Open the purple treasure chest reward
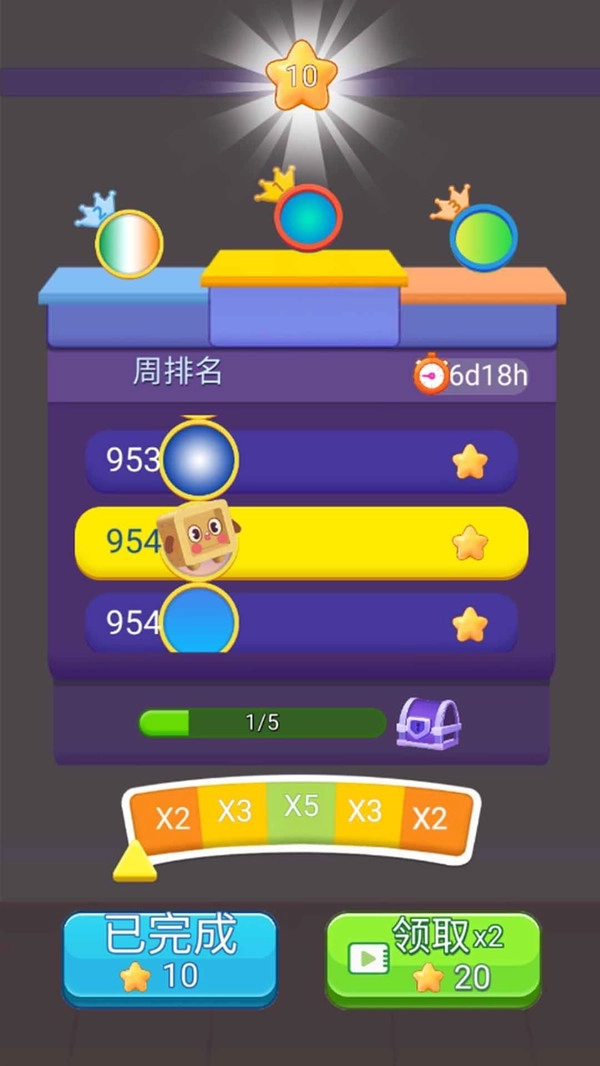This screenshot has width=600, height=1066. (429, 723)
